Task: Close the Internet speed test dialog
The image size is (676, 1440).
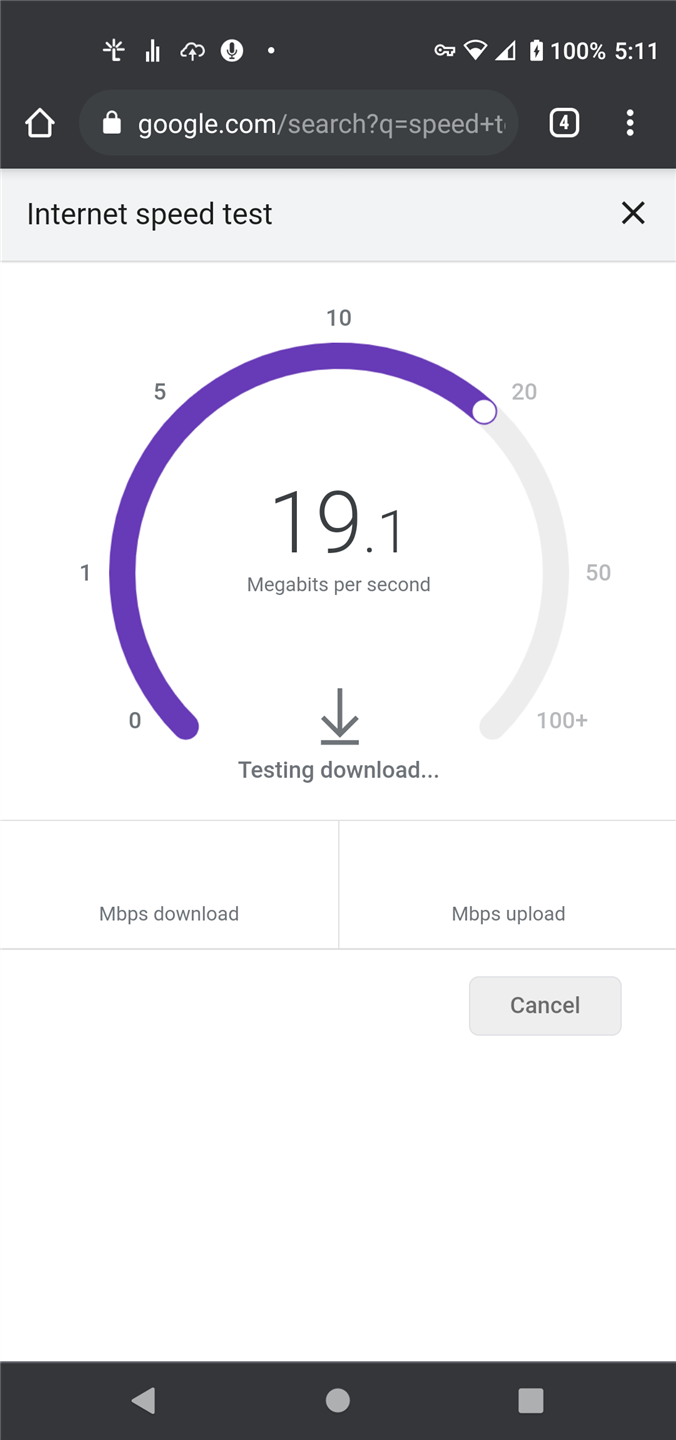Action: 633,213
